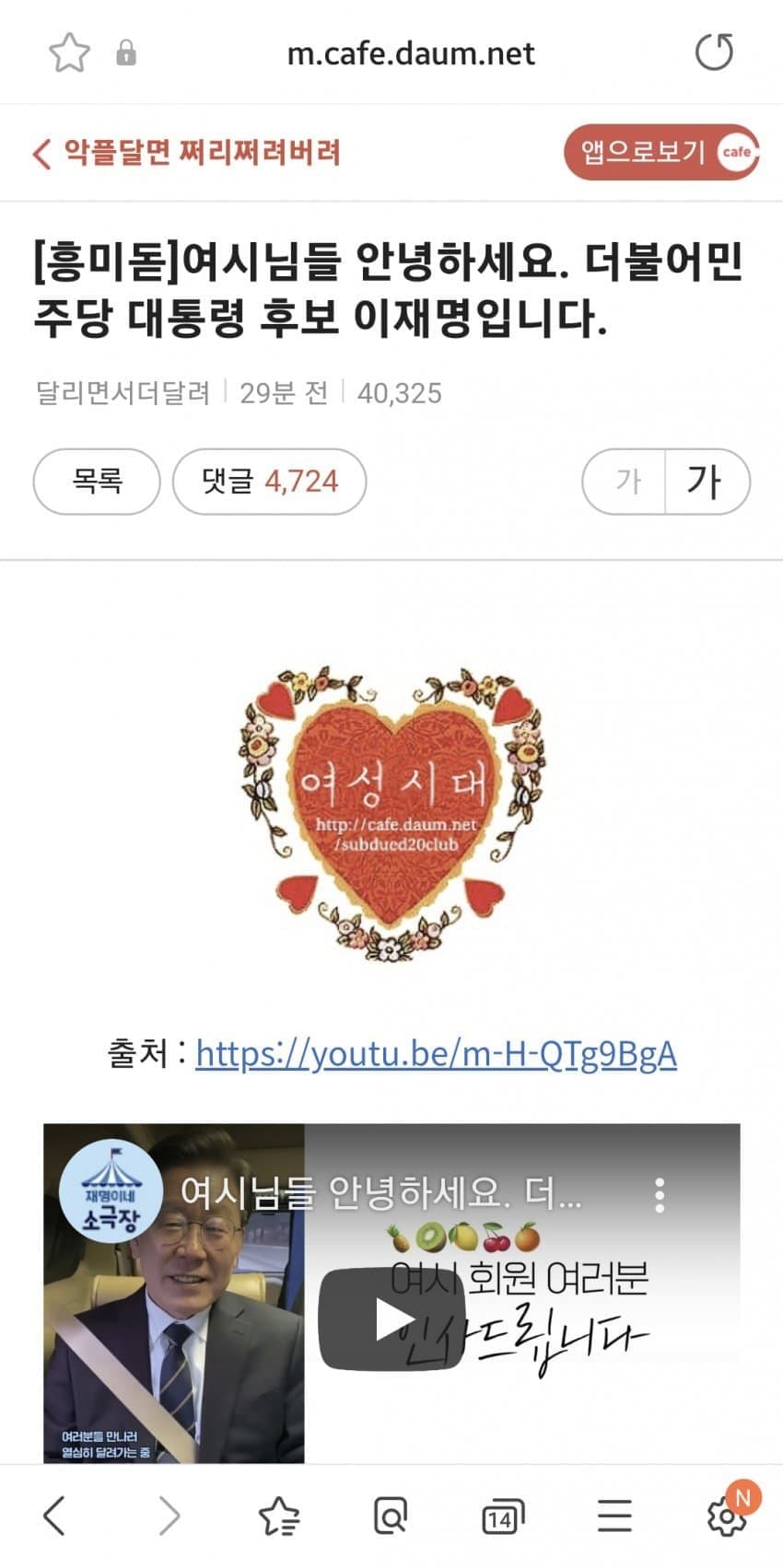
Task: Show the 14 open tabs
Action: [x=502, y=1516]
